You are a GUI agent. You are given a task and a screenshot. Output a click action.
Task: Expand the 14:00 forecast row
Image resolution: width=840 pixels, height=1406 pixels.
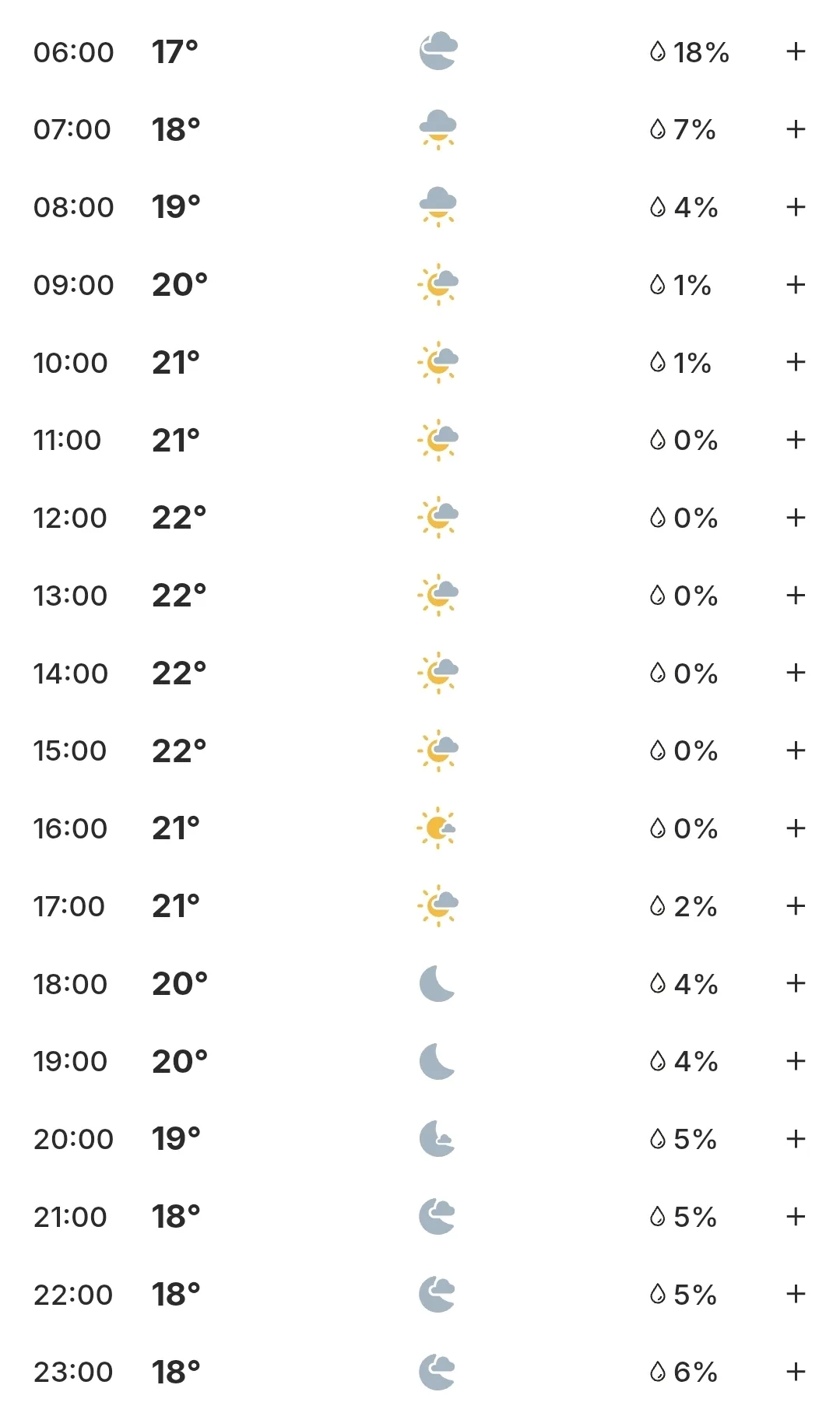(795, 673)
